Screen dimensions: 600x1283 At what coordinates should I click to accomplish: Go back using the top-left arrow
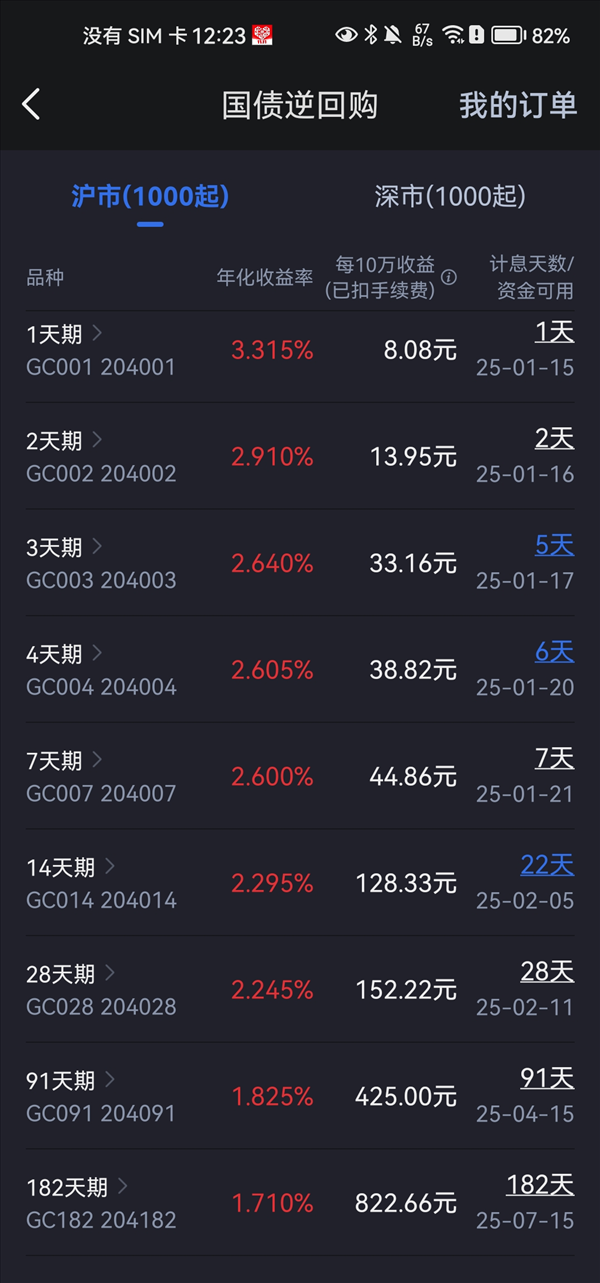click(31, 104)
